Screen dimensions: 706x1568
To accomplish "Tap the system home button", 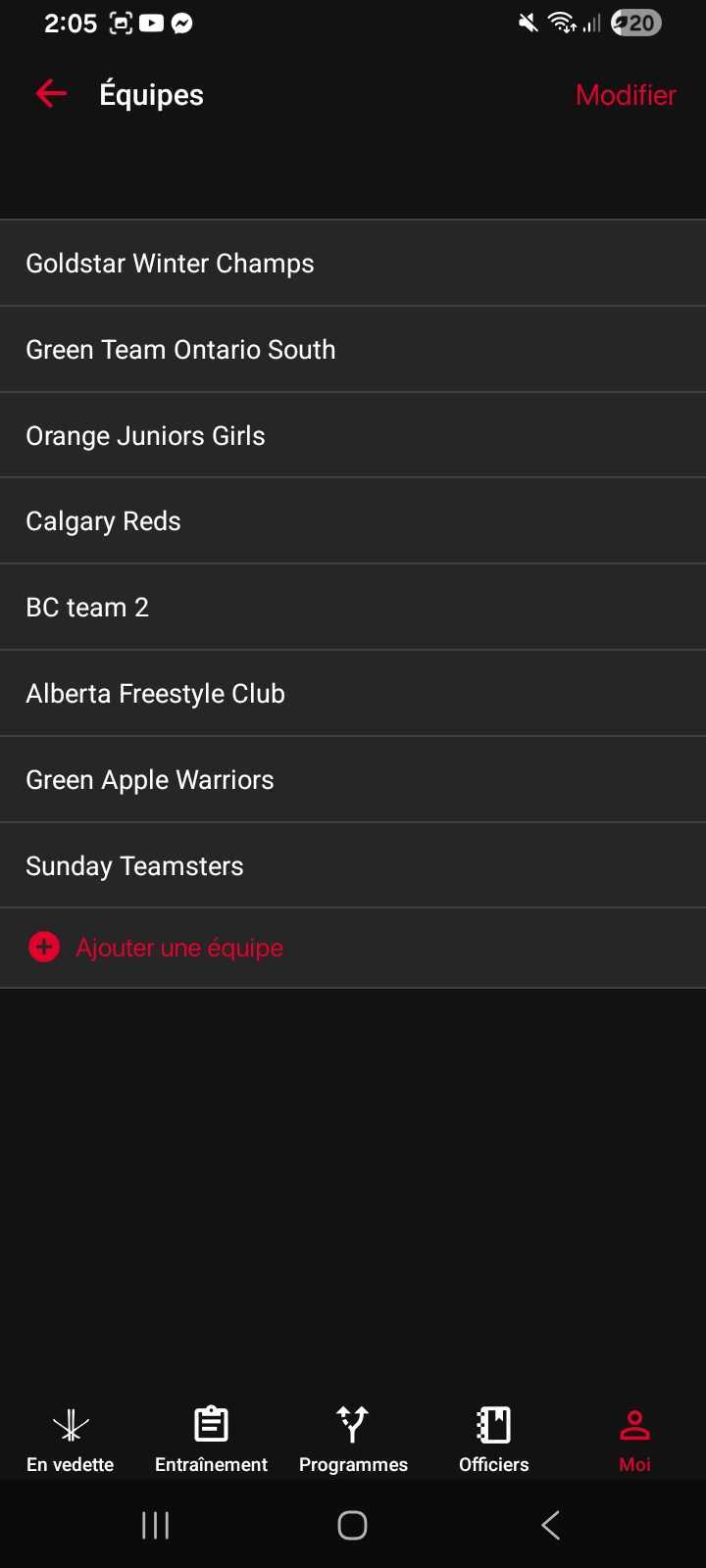I will pyautogui.click(x=353, y=1525).
